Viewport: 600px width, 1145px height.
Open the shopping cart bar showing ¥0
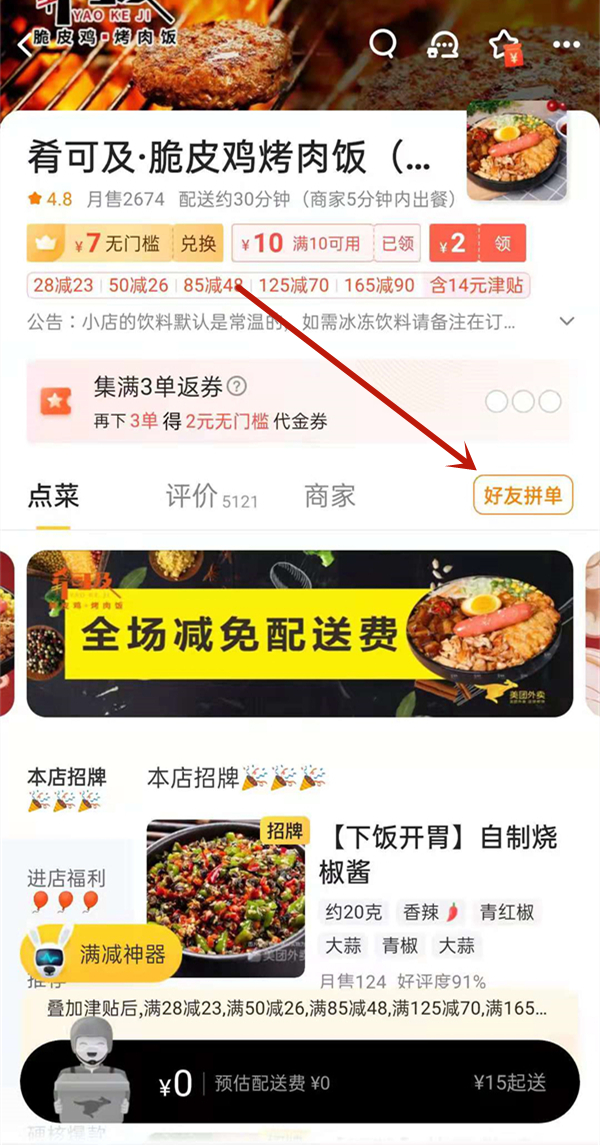click(300, 1083)
